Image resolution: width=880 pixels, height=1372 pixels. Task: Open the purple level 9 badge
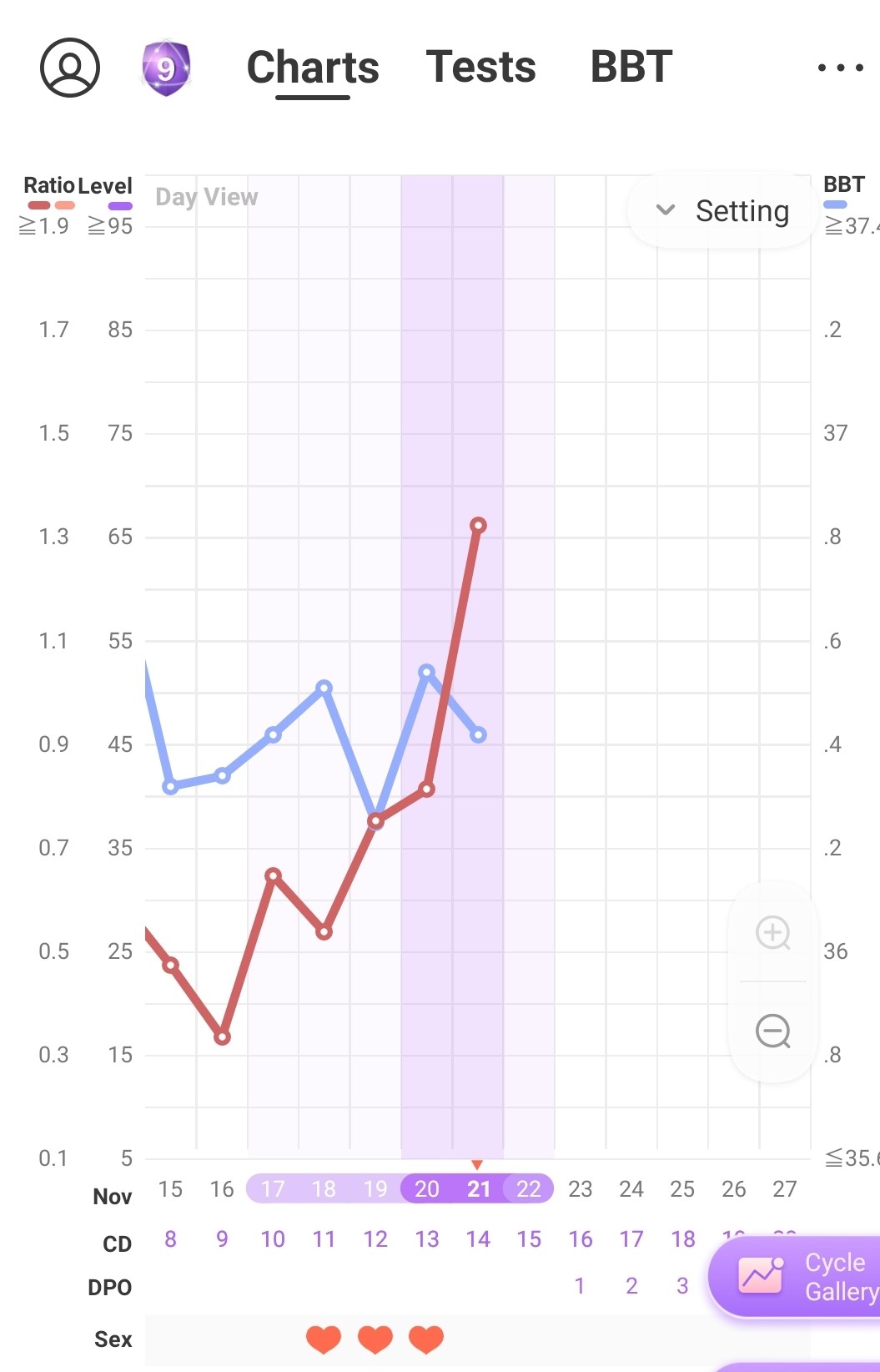pos(166,68)
